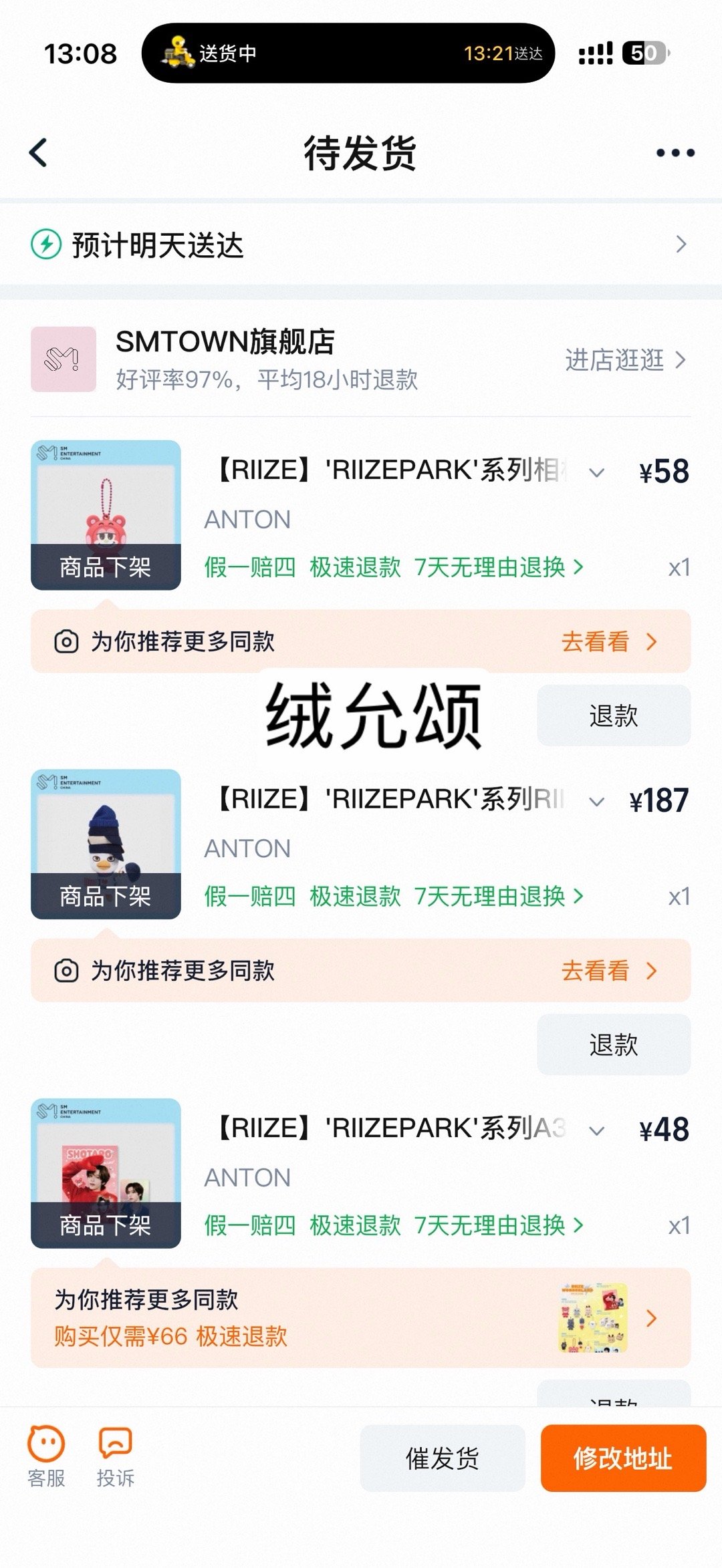Expand the ¥48 A3 poster product title
This screenshot has width=722, height=1568.
[597, 1130]
